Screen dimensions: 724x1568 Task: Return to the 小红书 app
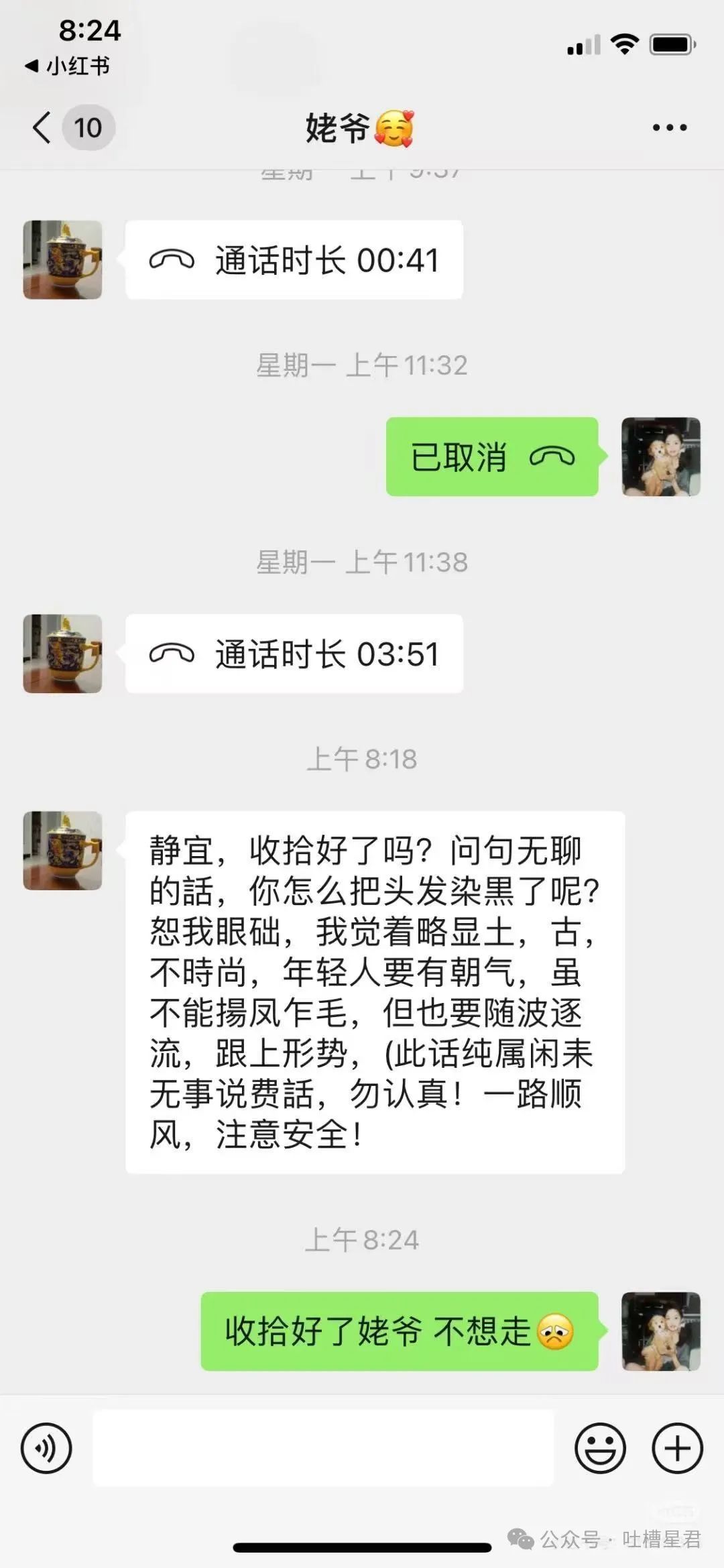click(x=67, y=66)
